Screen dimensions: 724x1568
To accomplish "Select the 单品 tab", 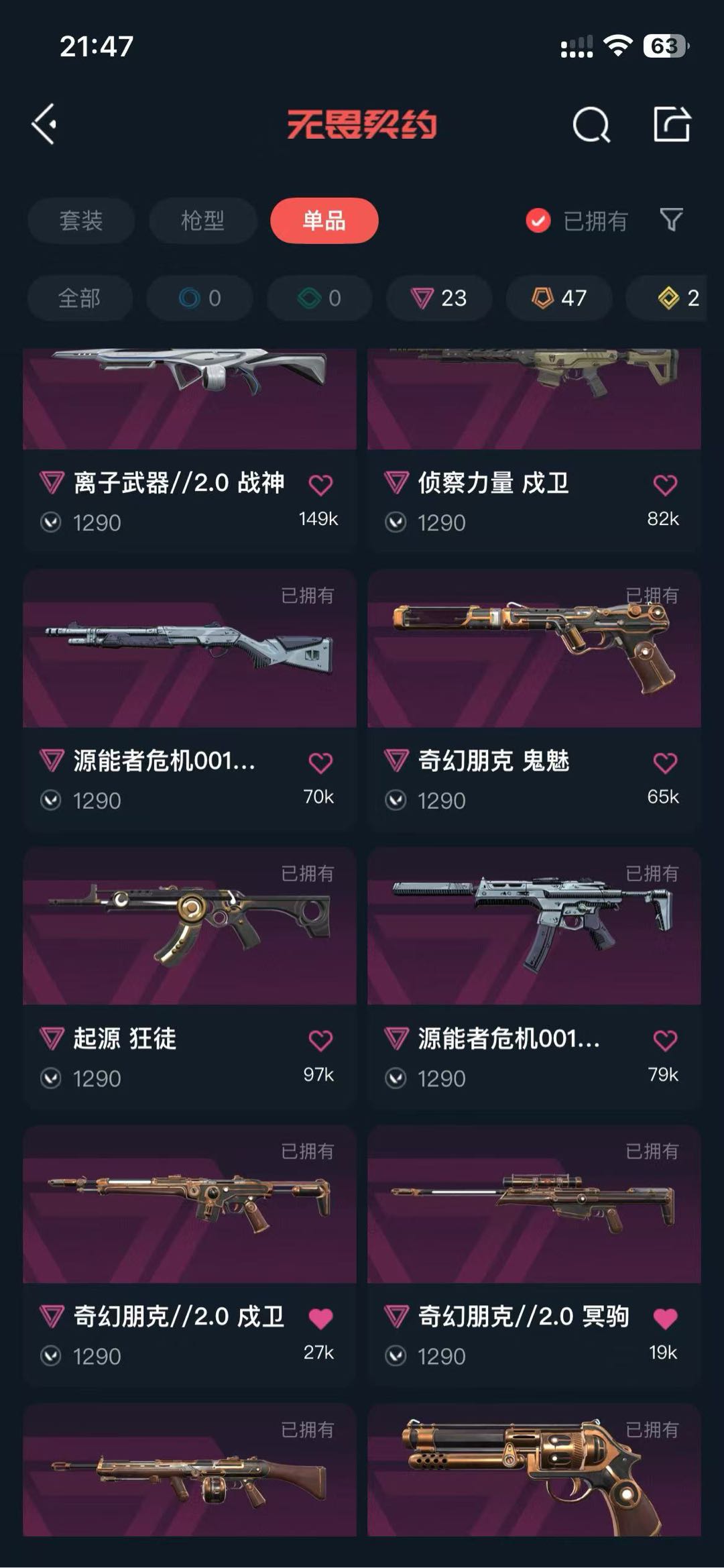I will (324, 221).
